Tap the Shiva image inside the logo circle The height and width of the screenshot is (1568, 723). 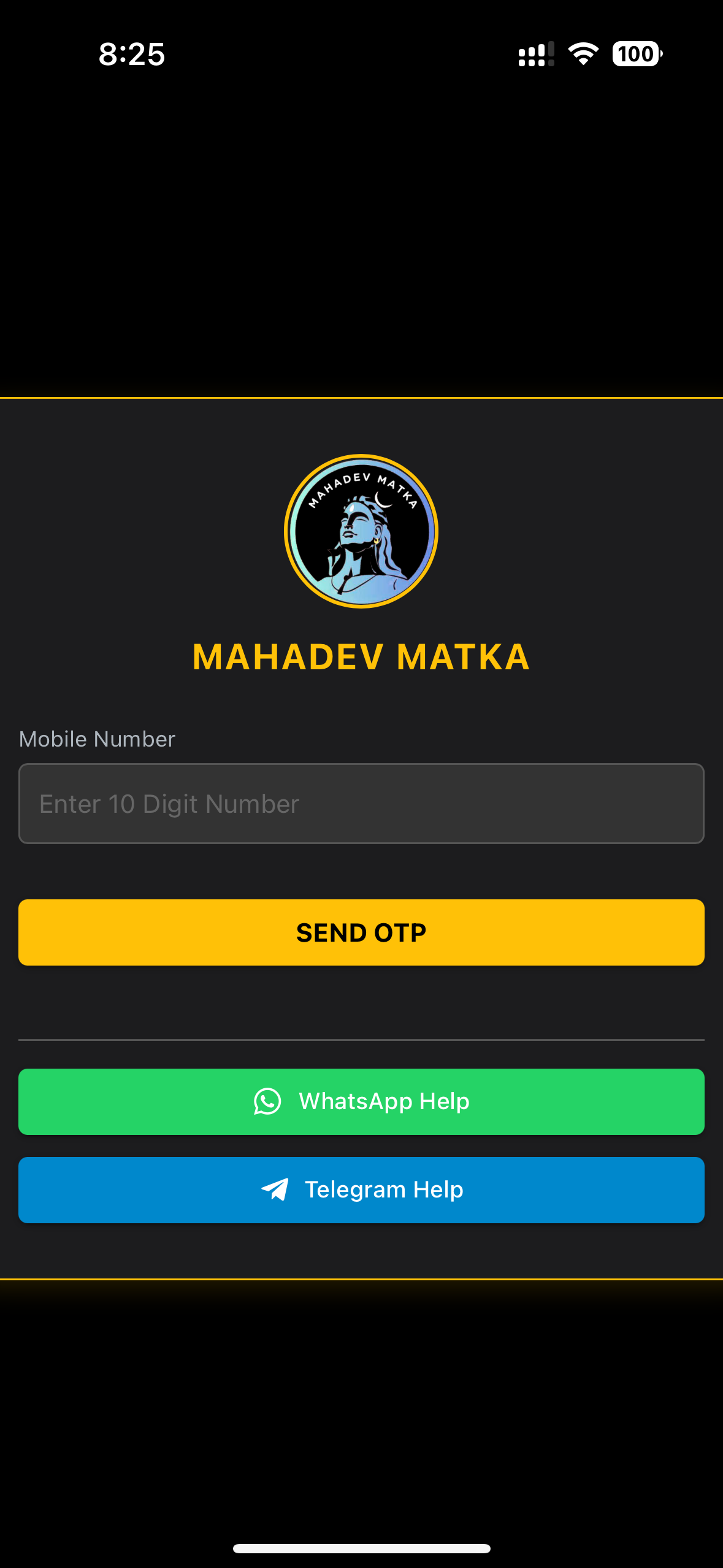point(361,540)
